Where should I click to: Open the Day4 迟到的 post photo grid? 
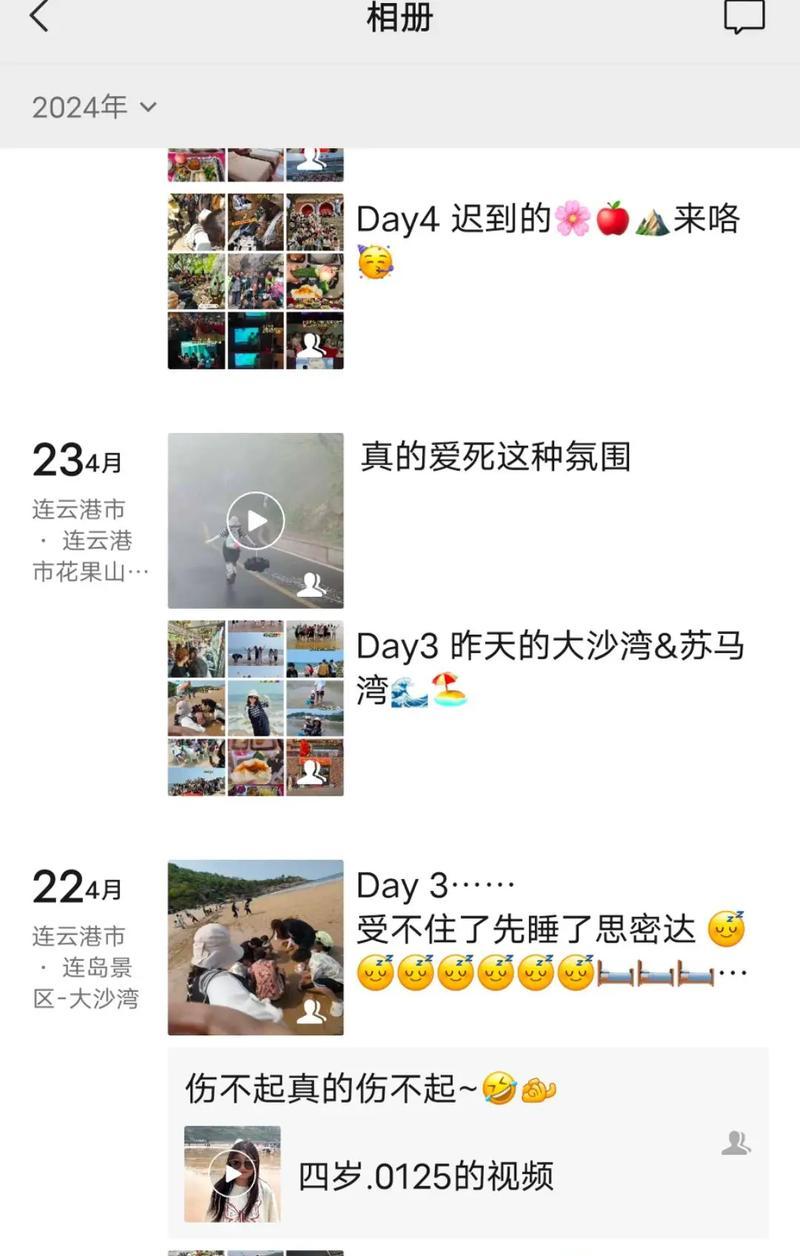pos(255,281)
